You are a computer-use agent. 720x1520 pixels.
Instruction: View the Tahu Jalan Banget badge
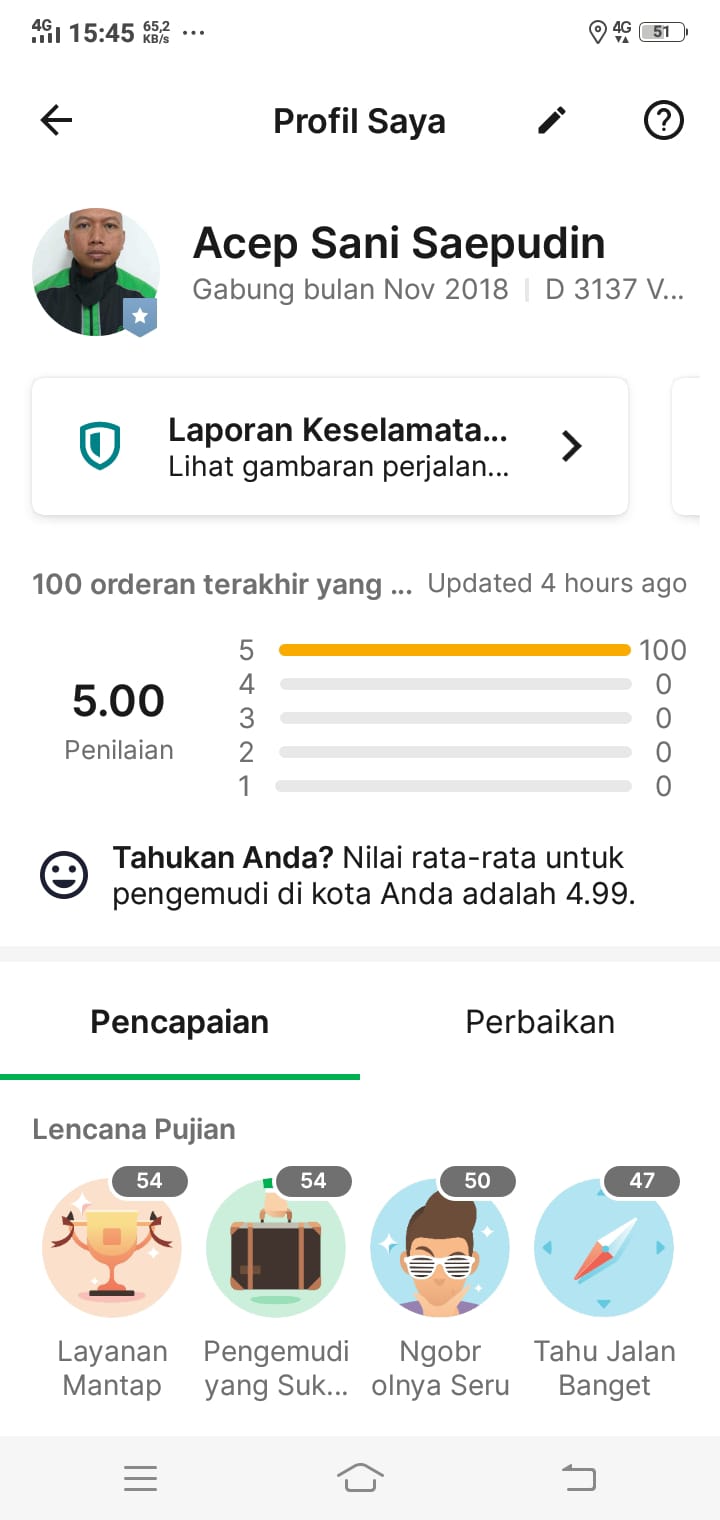point(604,1247)
